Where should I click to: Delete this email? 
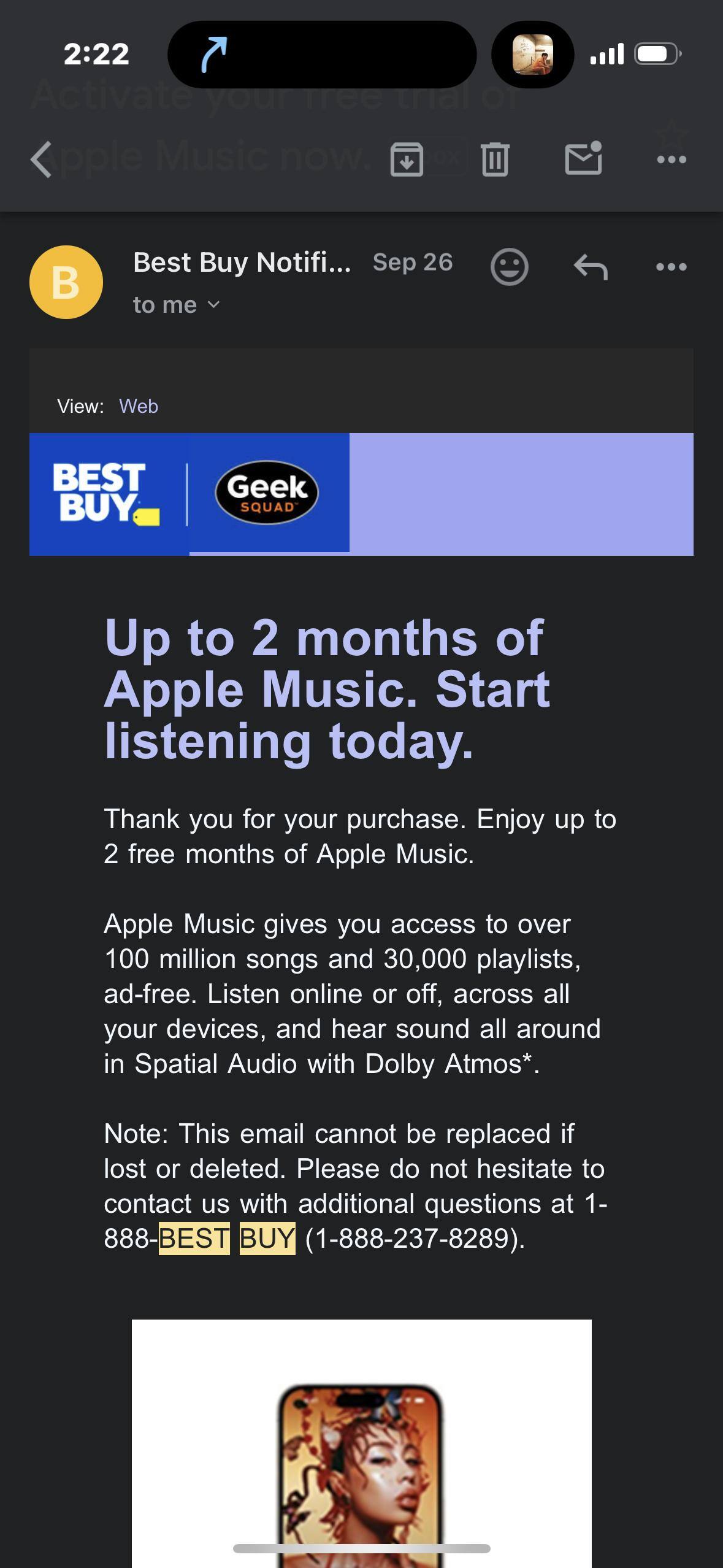click(x=495, y=159)
